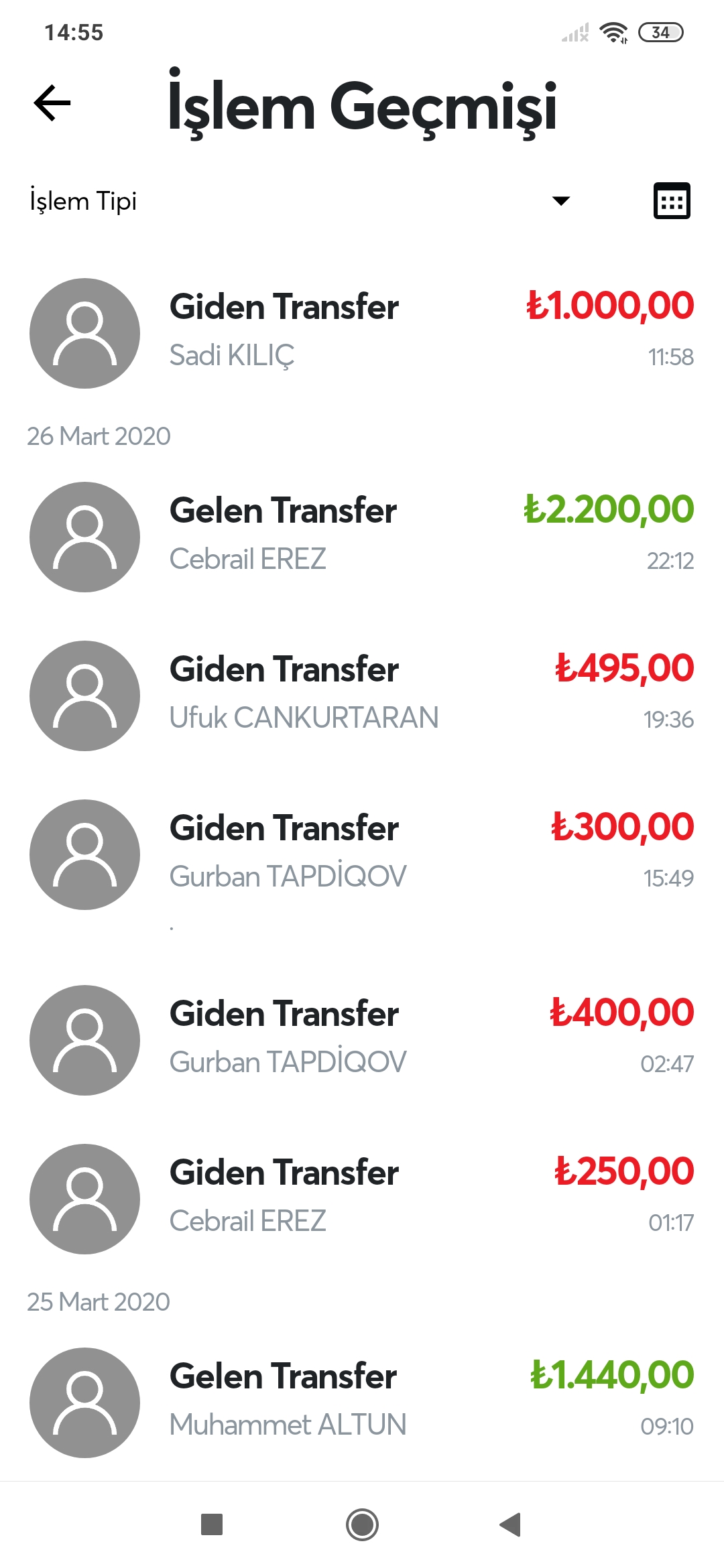Open the calendar date filter

click(672, 201)
